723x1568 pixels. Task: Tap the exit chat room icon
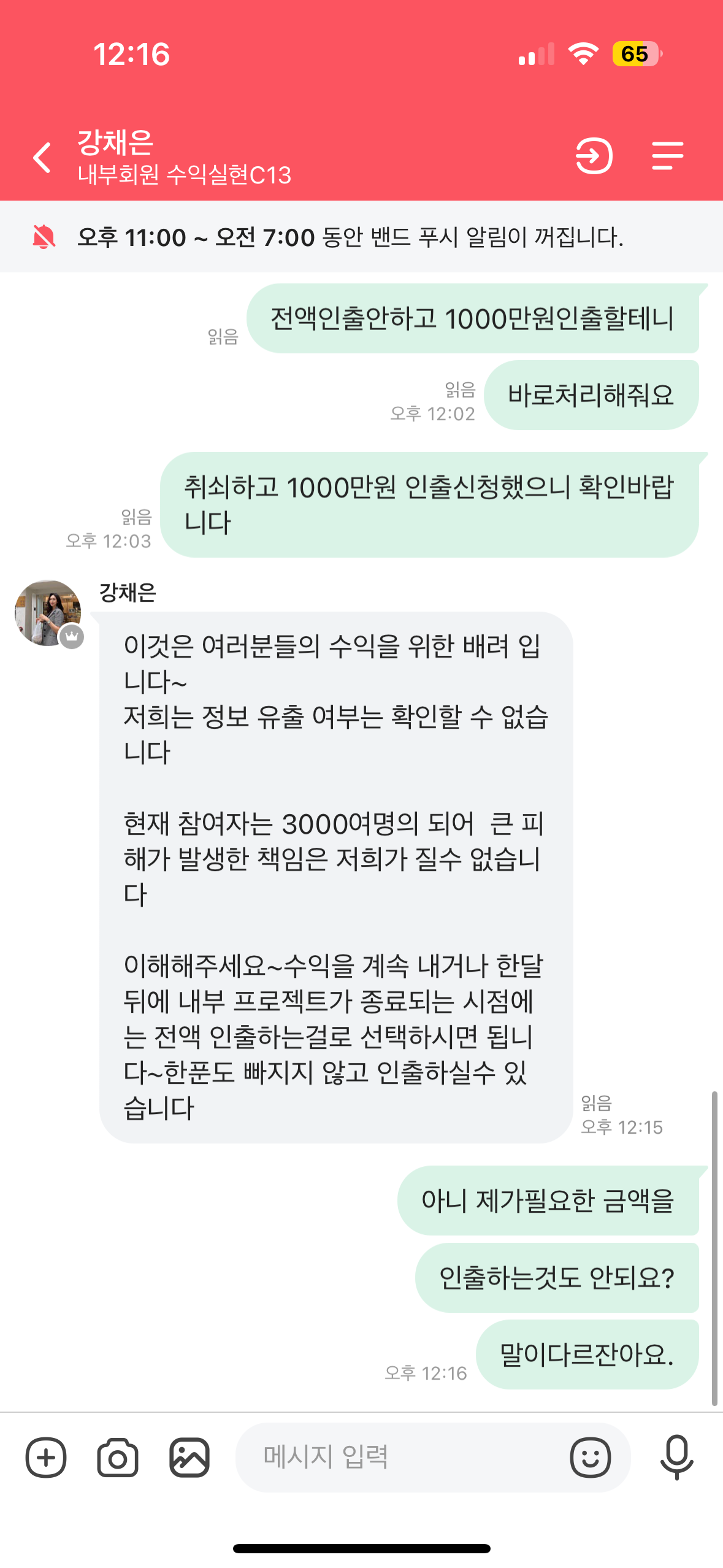pyautogui.click(x=594, y=156)
